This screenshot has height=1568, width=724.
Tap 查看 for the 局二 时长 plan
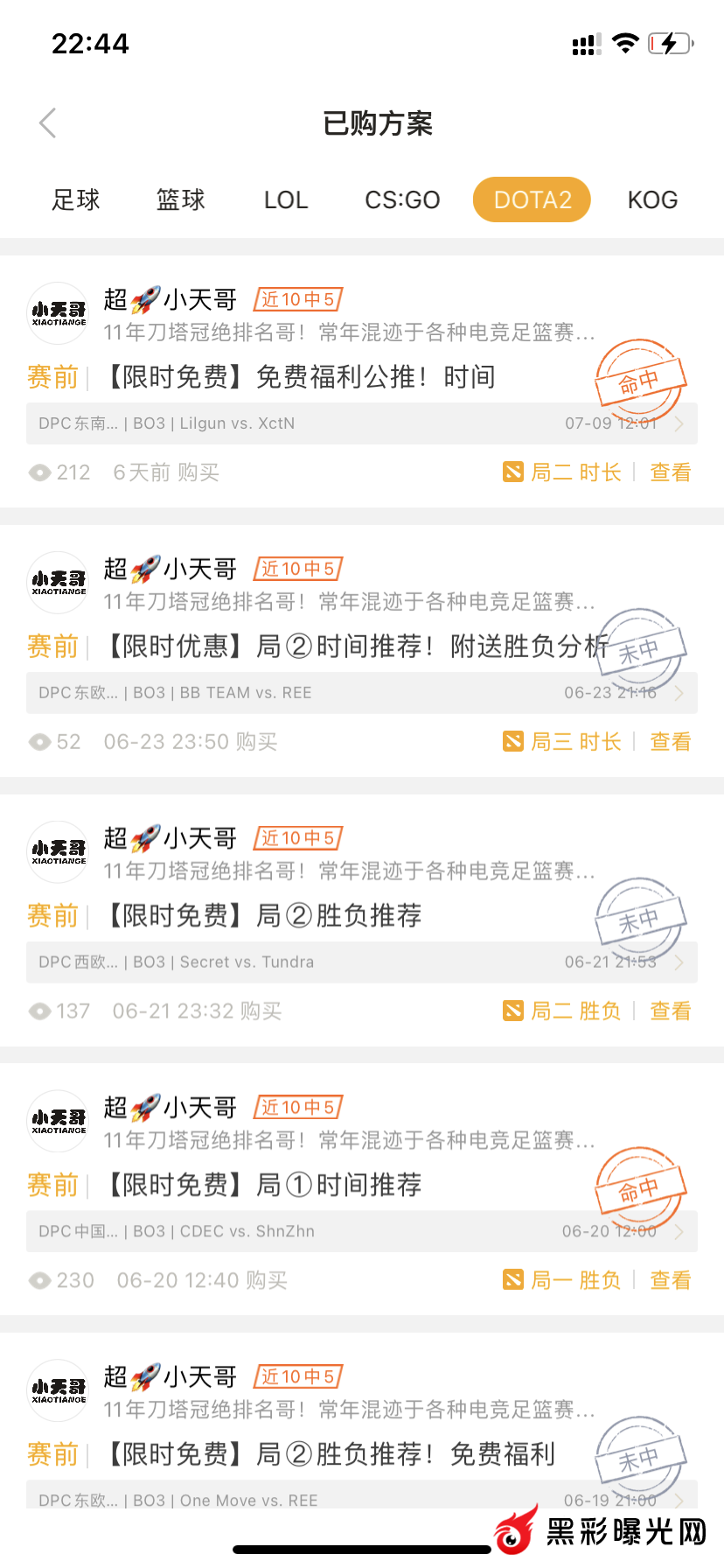671,472
